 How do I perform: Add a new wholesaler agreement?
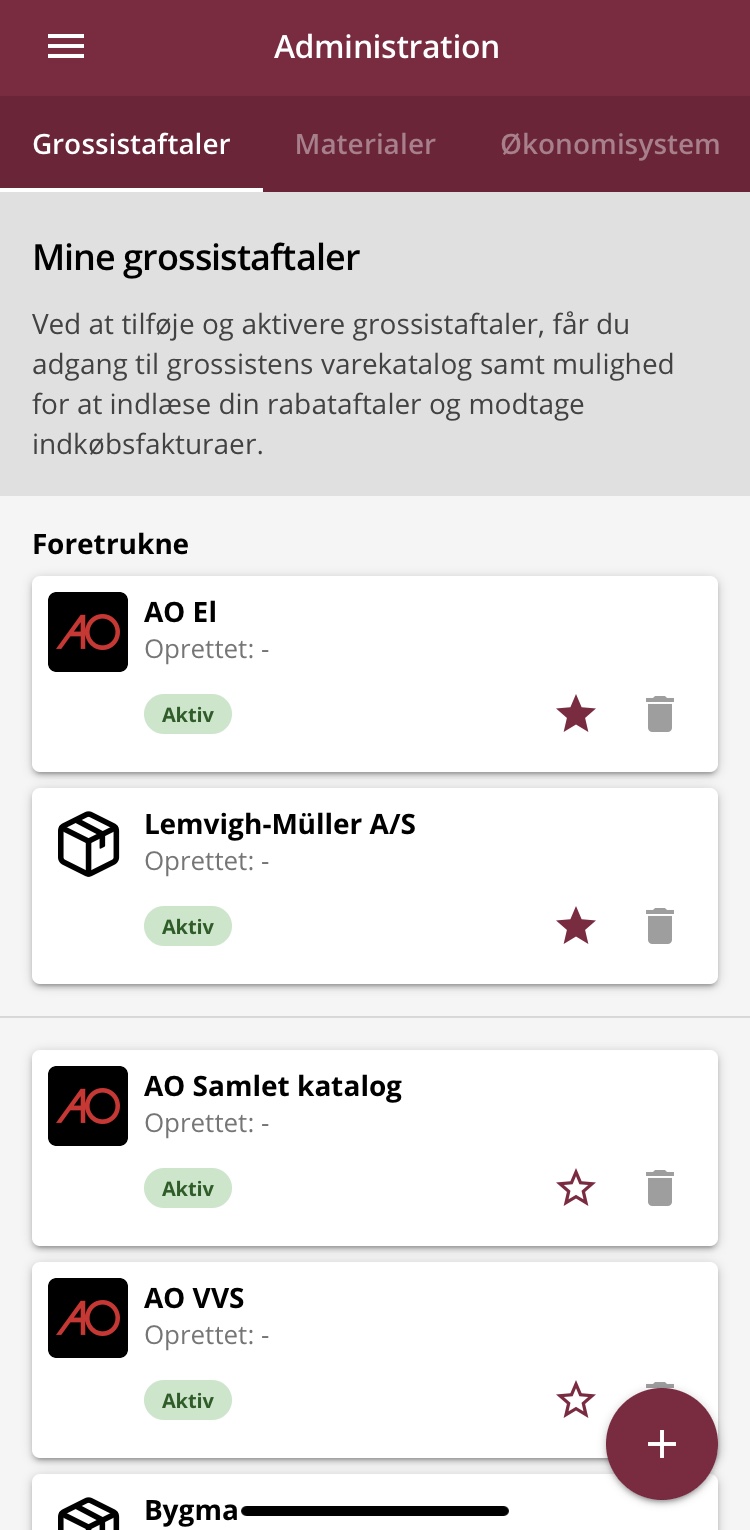point(662,1444)
